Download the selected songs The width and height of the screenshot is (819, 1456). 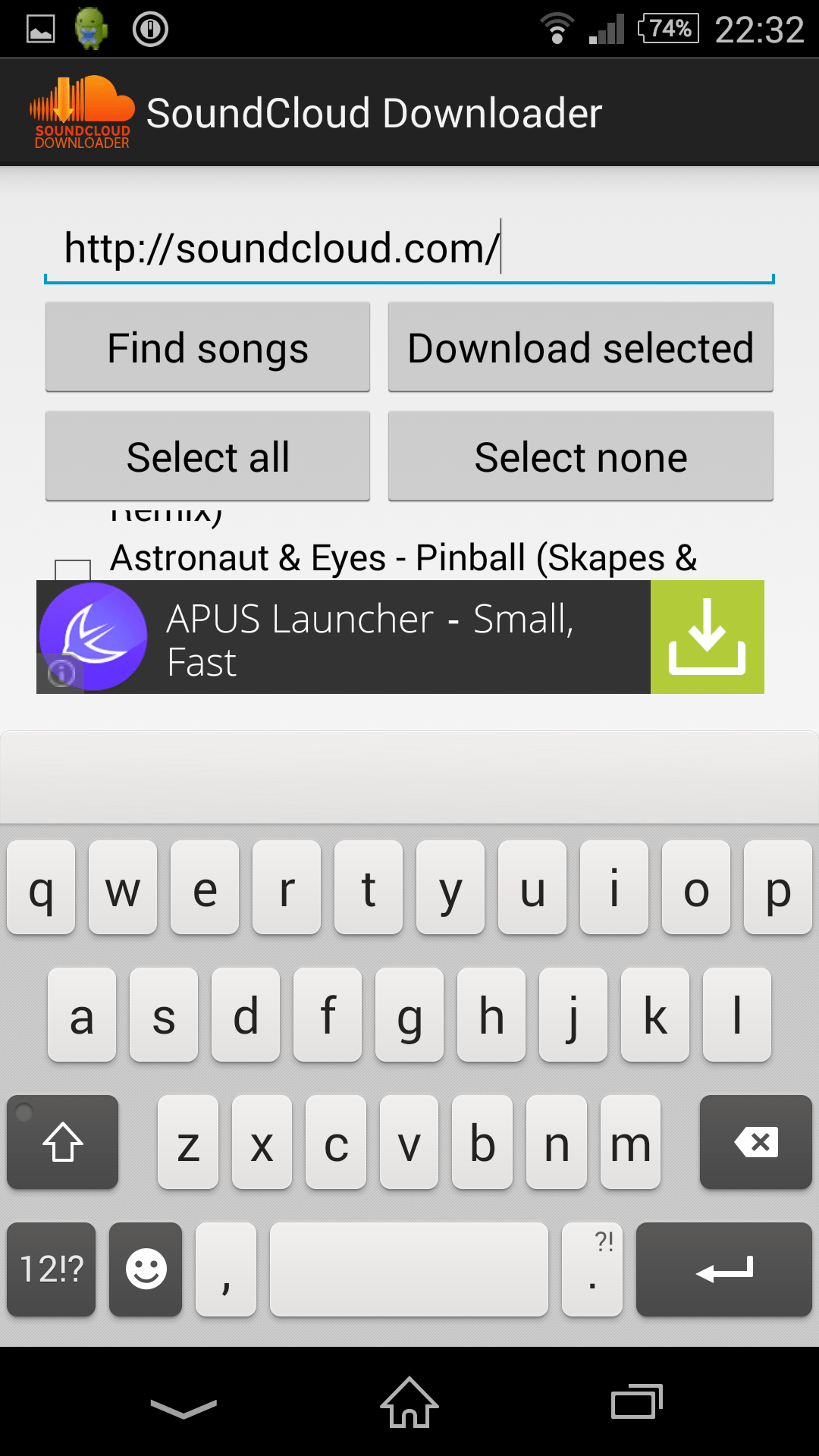click(581, 347)
